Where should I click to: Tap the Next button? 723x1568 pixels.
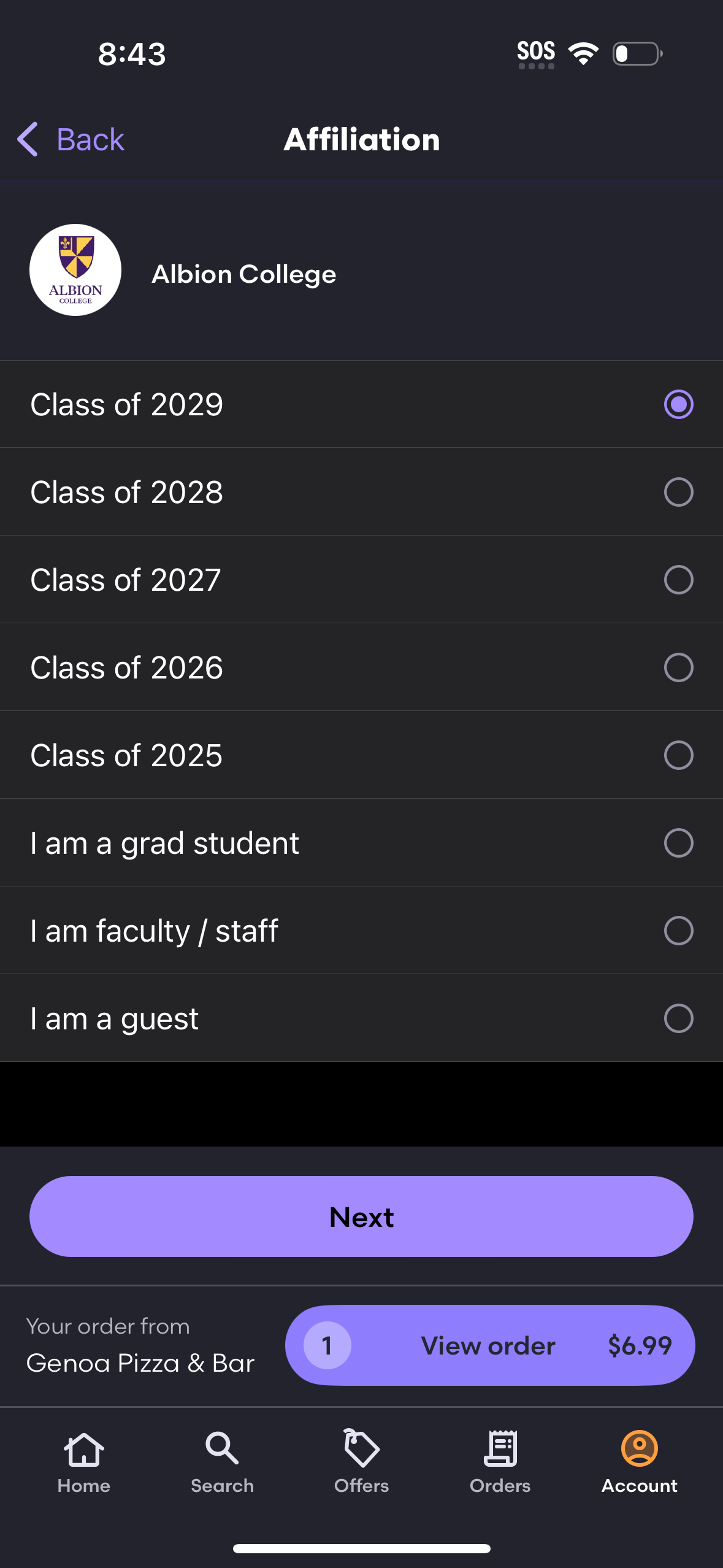point(361,1216)
